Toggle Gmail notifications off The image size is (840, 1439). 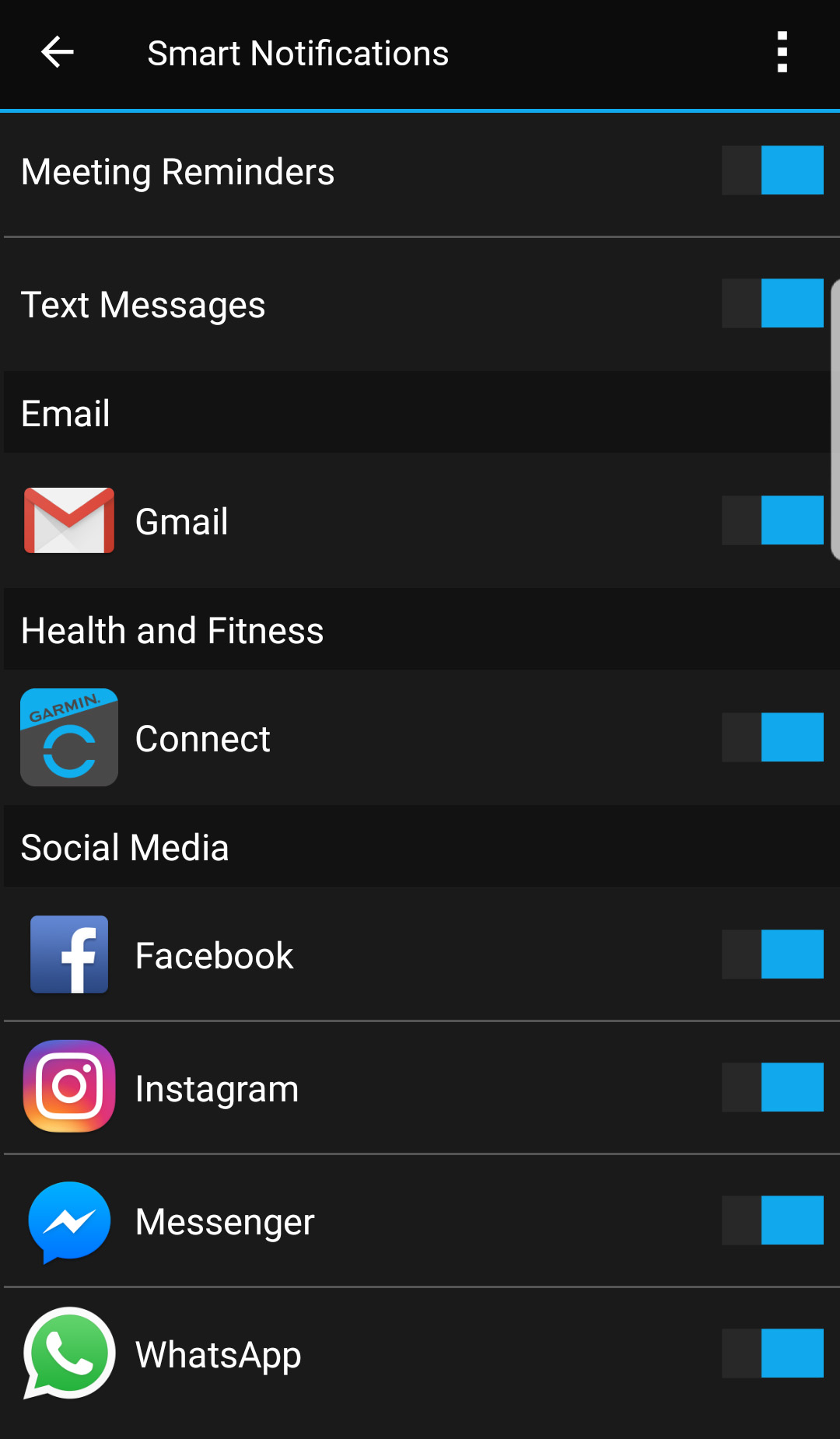coord(772,520)
